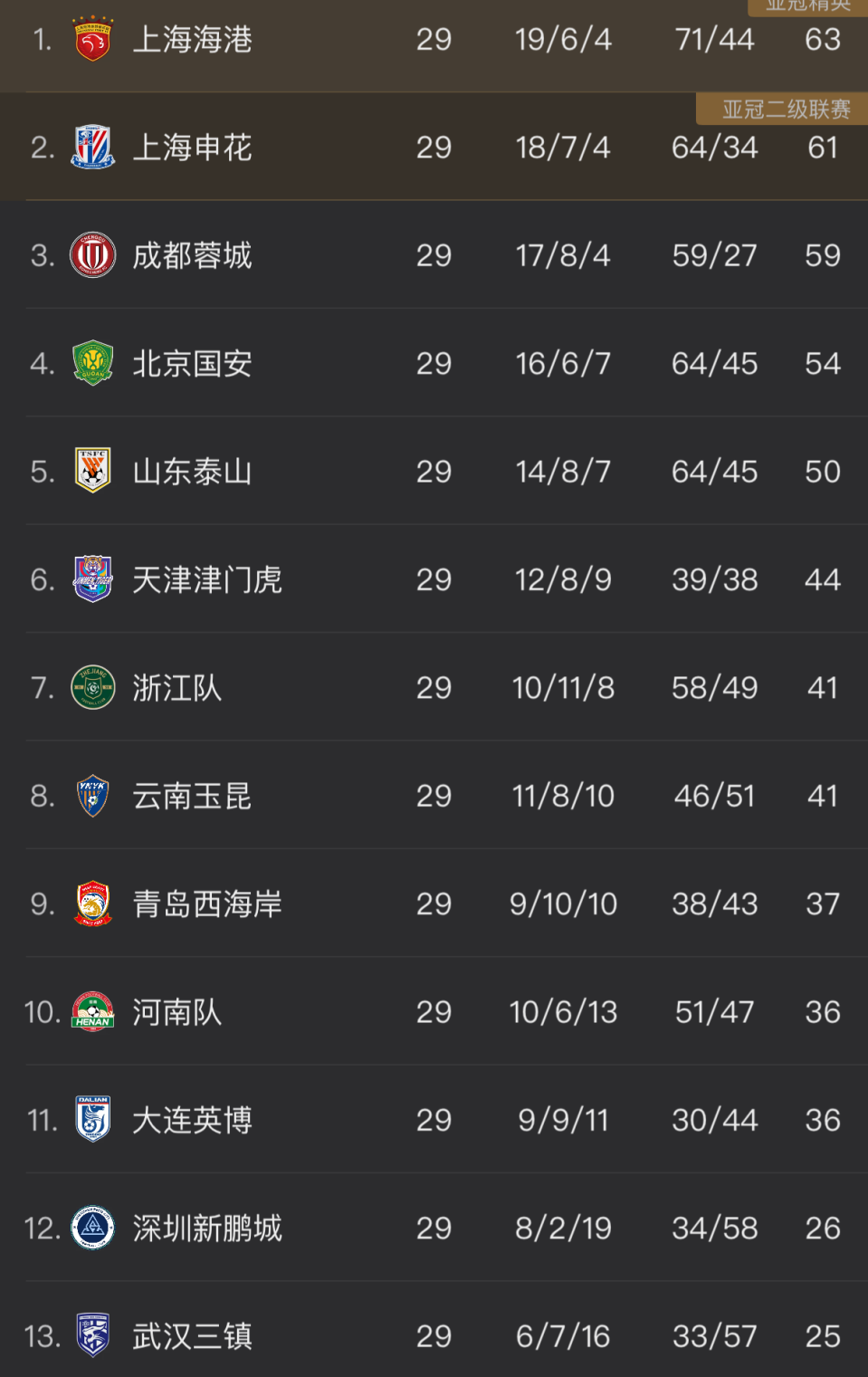This screenshot has width=868, height=1377.
Task: Open the 浙江队 team row
Action: click(x=177, y=688)
